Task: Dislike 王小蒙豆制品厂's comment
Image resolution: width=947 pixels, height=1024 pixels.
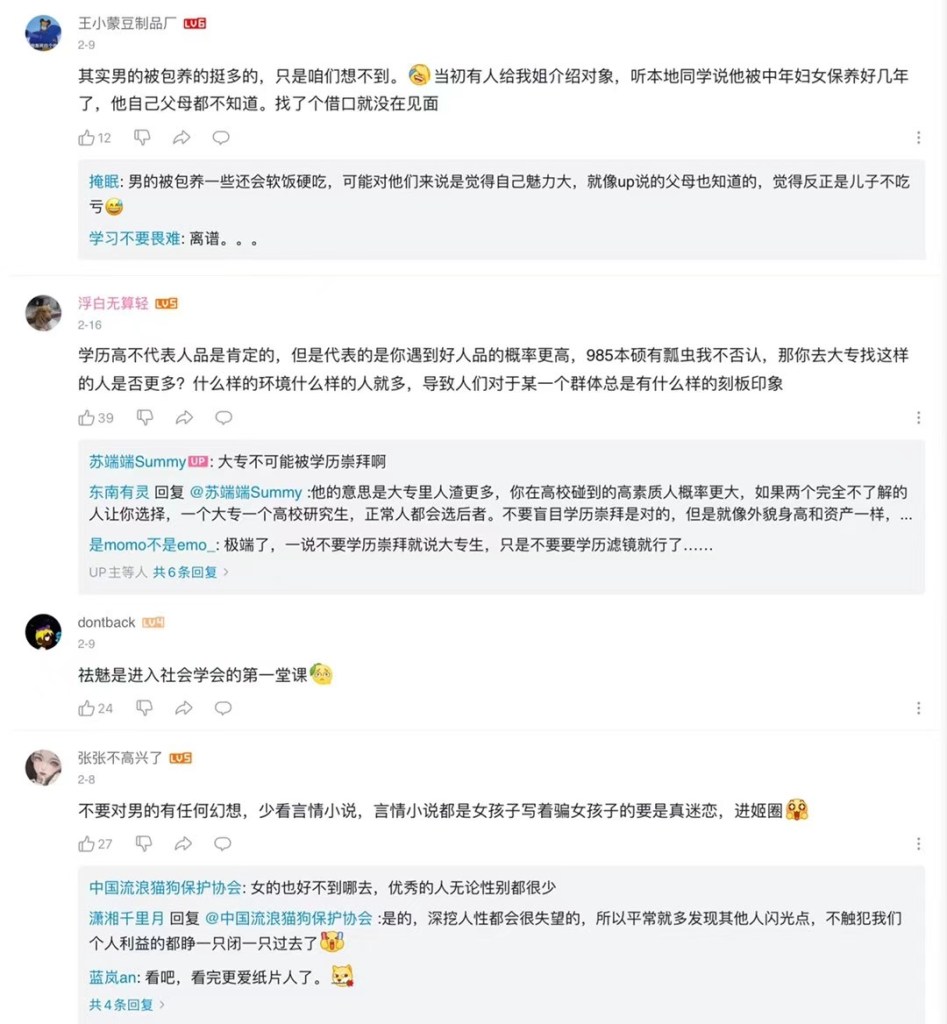Action: (x=142, y=137)
